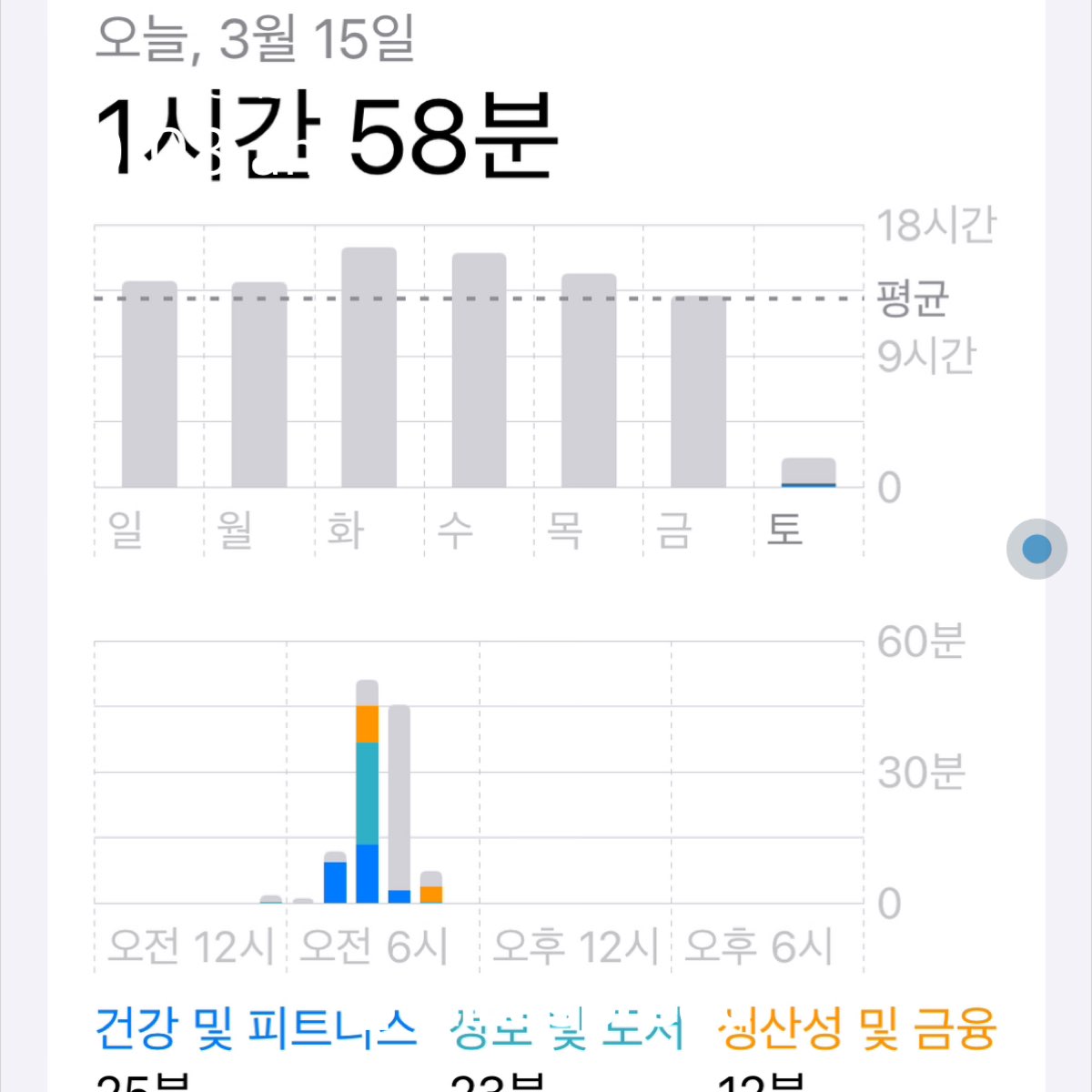Select the 일 (Sunday) bar in weekly chart
1092x1092 pixels.
pyautogui.click(x=149, y=384)
